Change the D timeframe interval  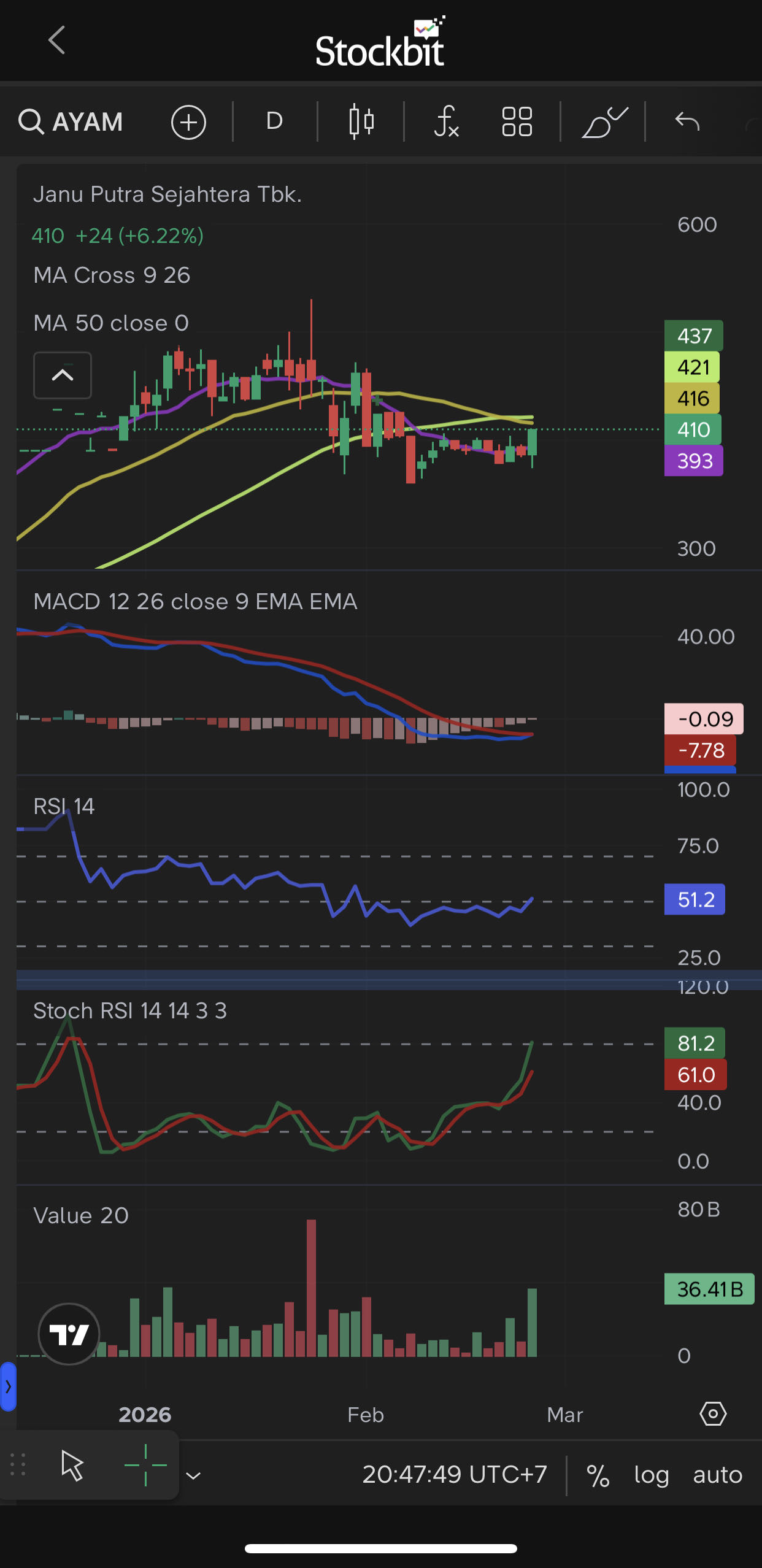click(274, 121)
